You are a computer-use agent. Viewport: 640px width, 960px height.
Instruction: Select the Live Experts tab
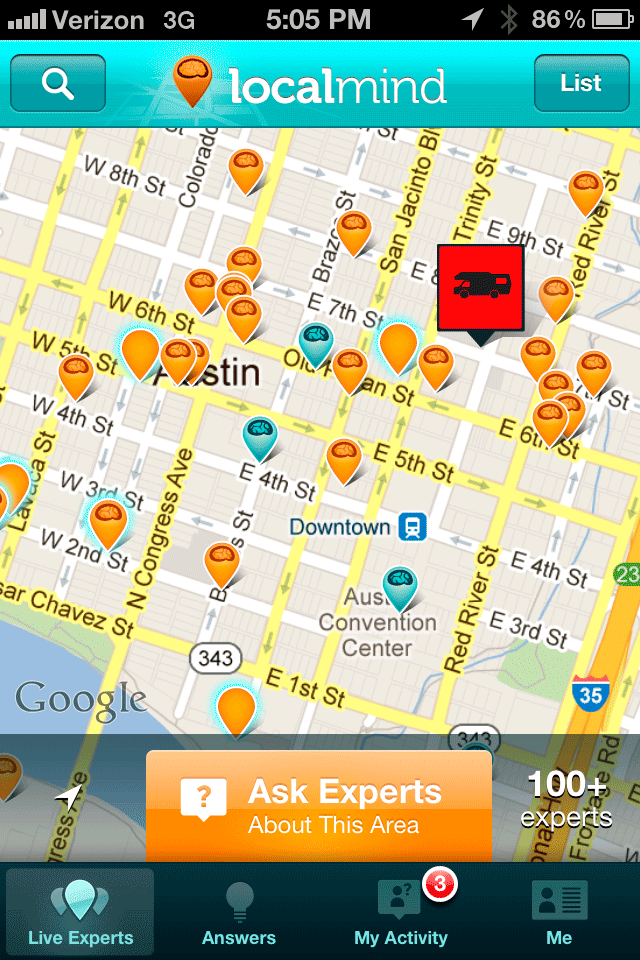(x=80, y=910)
